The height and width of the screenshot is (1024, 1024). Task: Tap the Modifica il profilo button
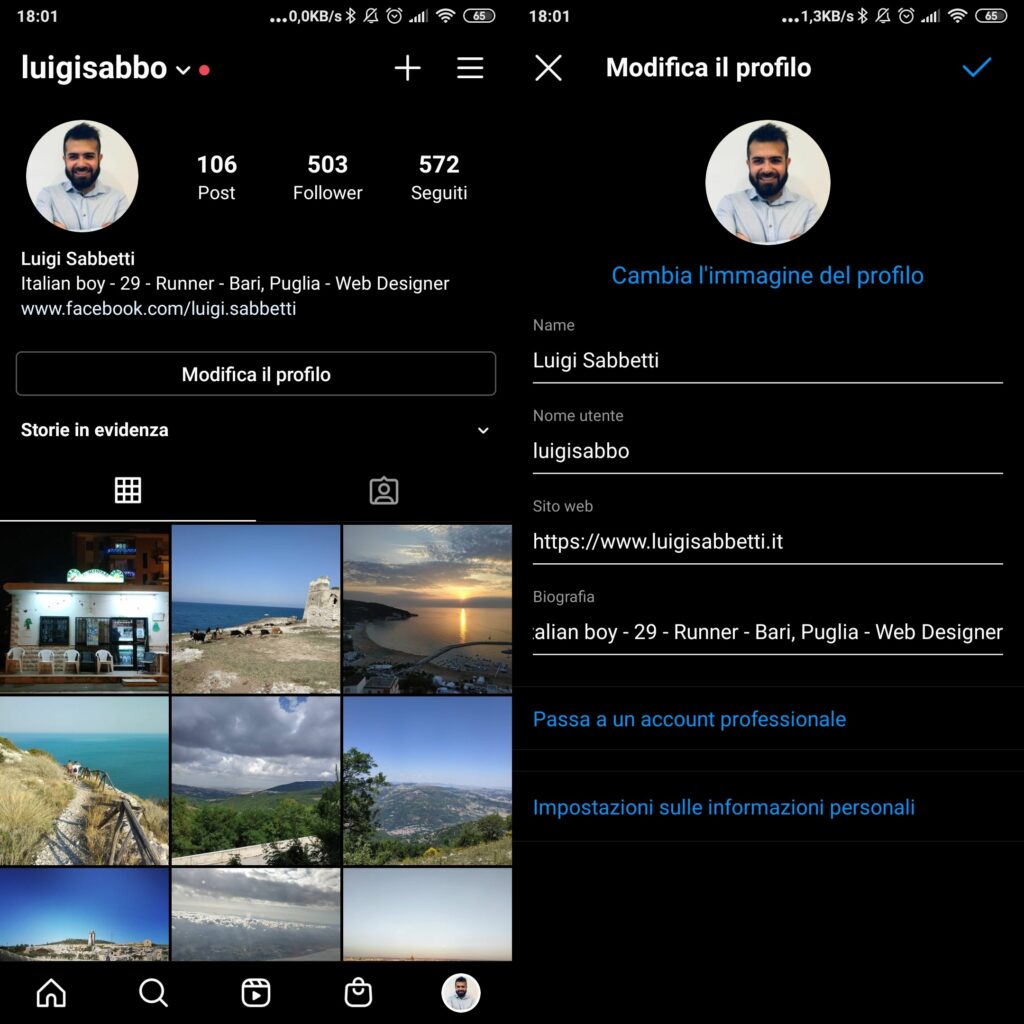pos(256,374)
